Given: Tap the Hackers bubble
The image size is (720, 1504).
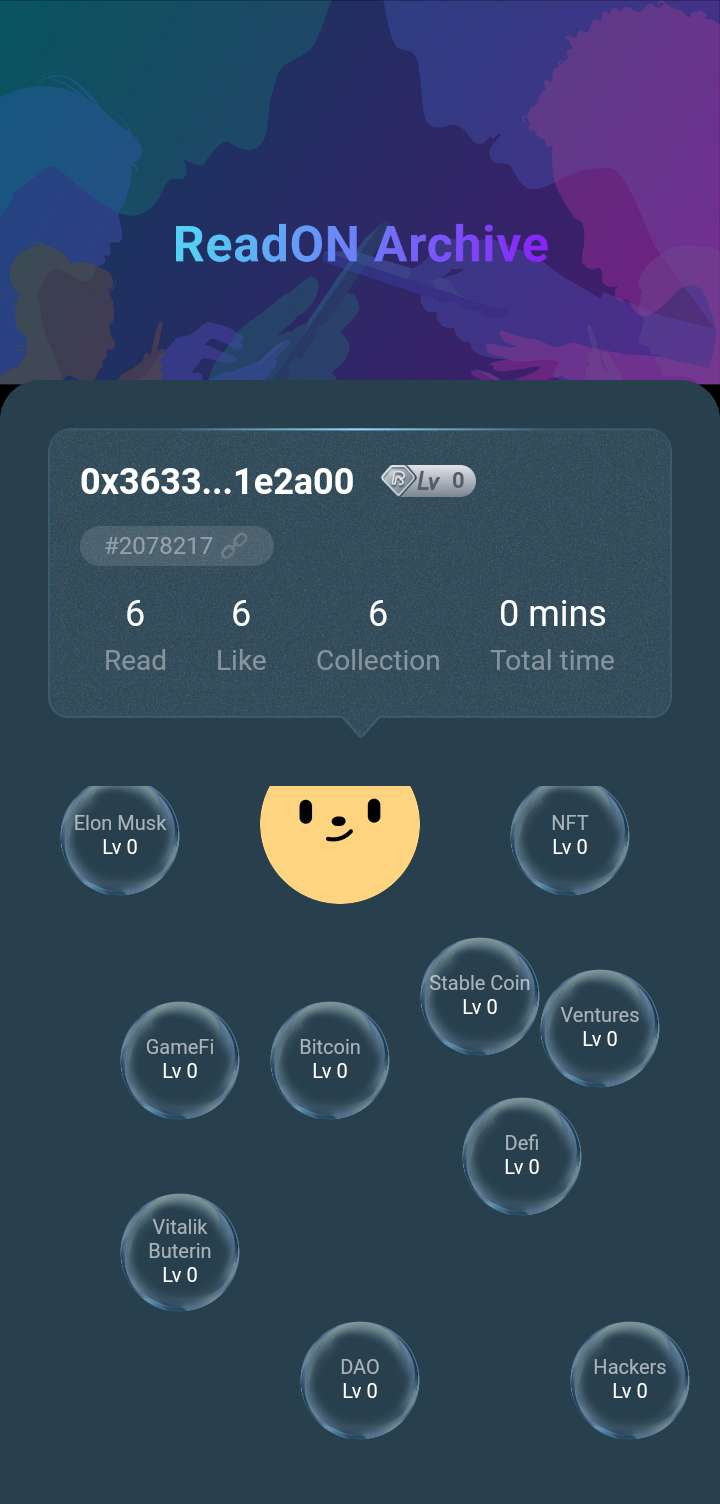Looking at the screenshot, I should pos(630,1380).
